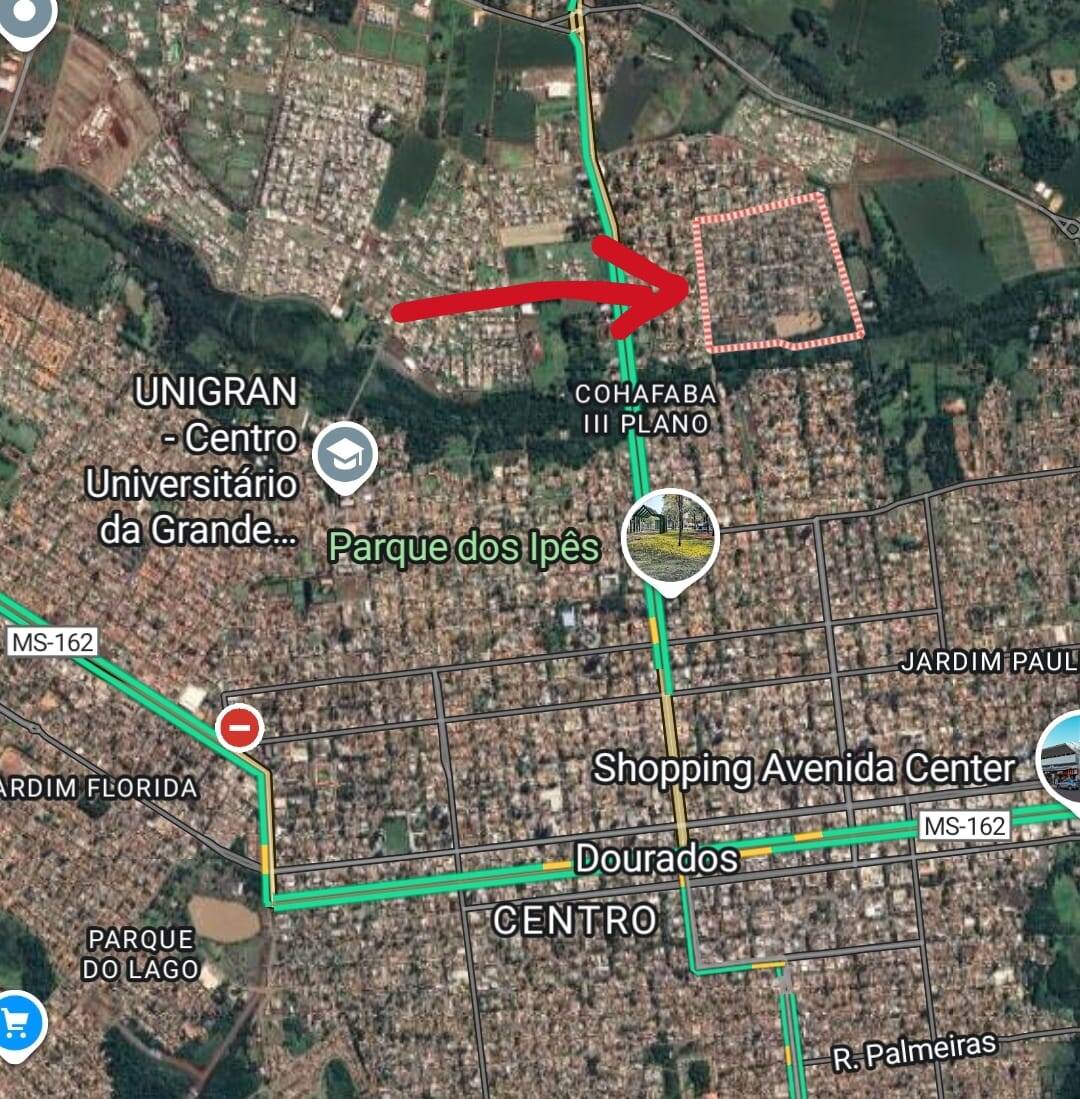Open the Shopping Avenida Center photo marker
The width and height of the screenshot is (1080, 1099).
1062,758
